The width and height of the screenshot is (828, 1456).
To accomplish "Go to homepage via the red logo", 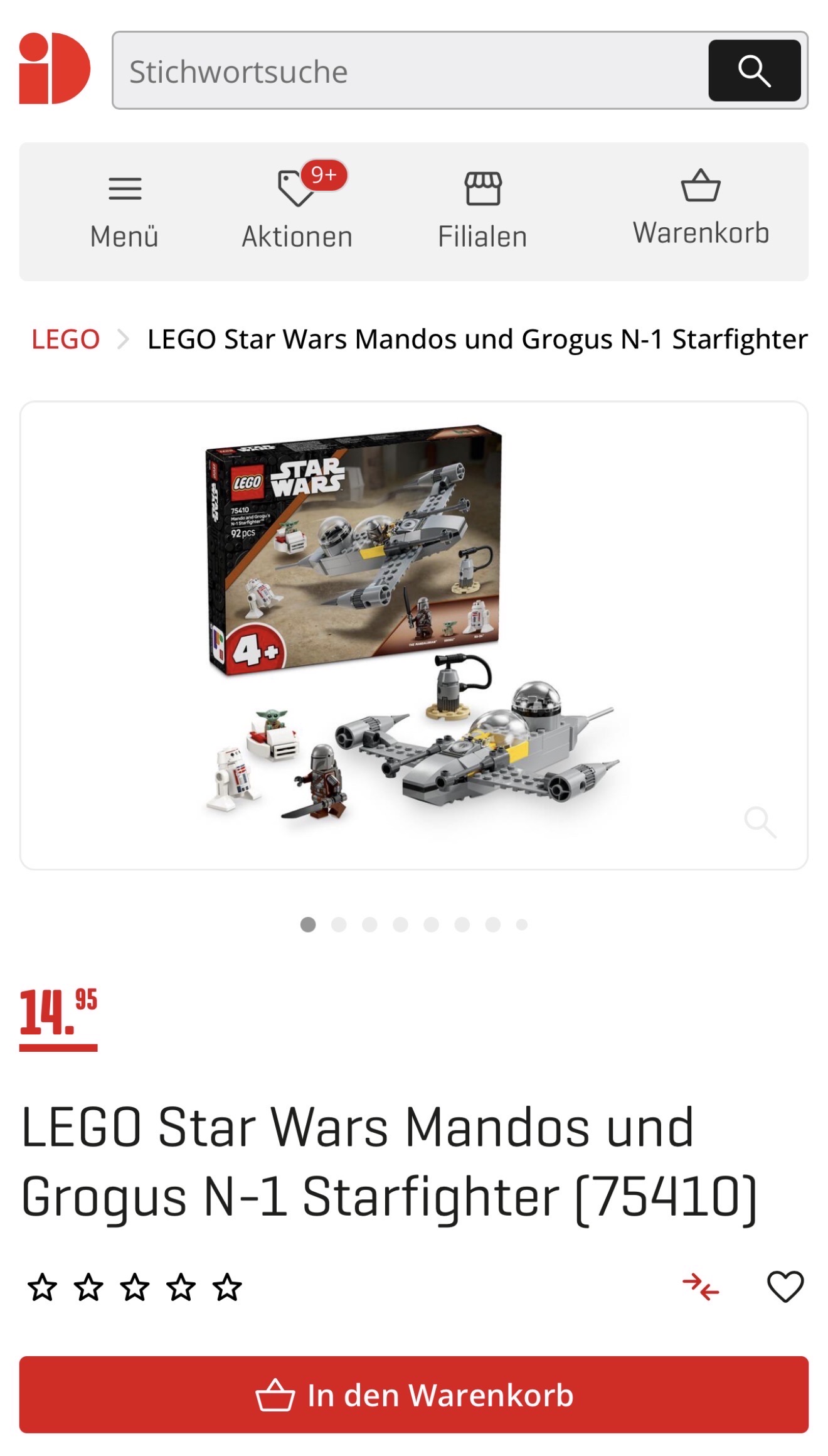I will 55,68.
